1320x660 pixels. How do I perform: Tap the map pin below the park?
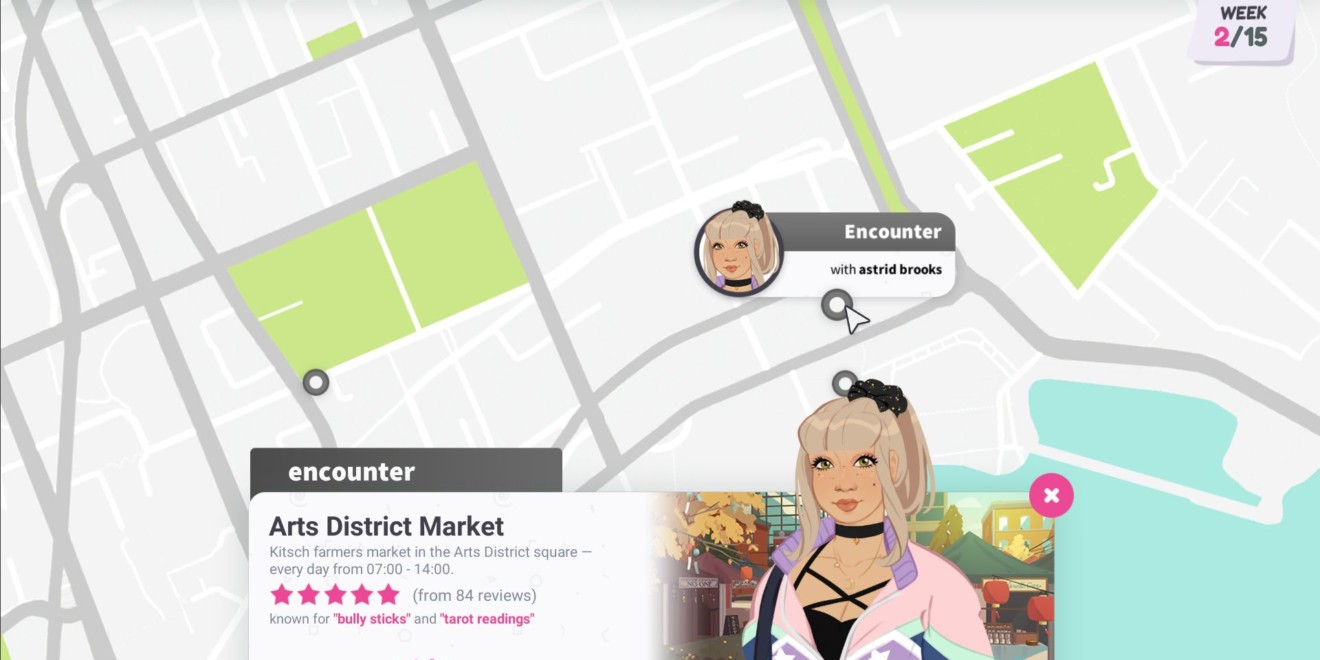coord(316,382)
